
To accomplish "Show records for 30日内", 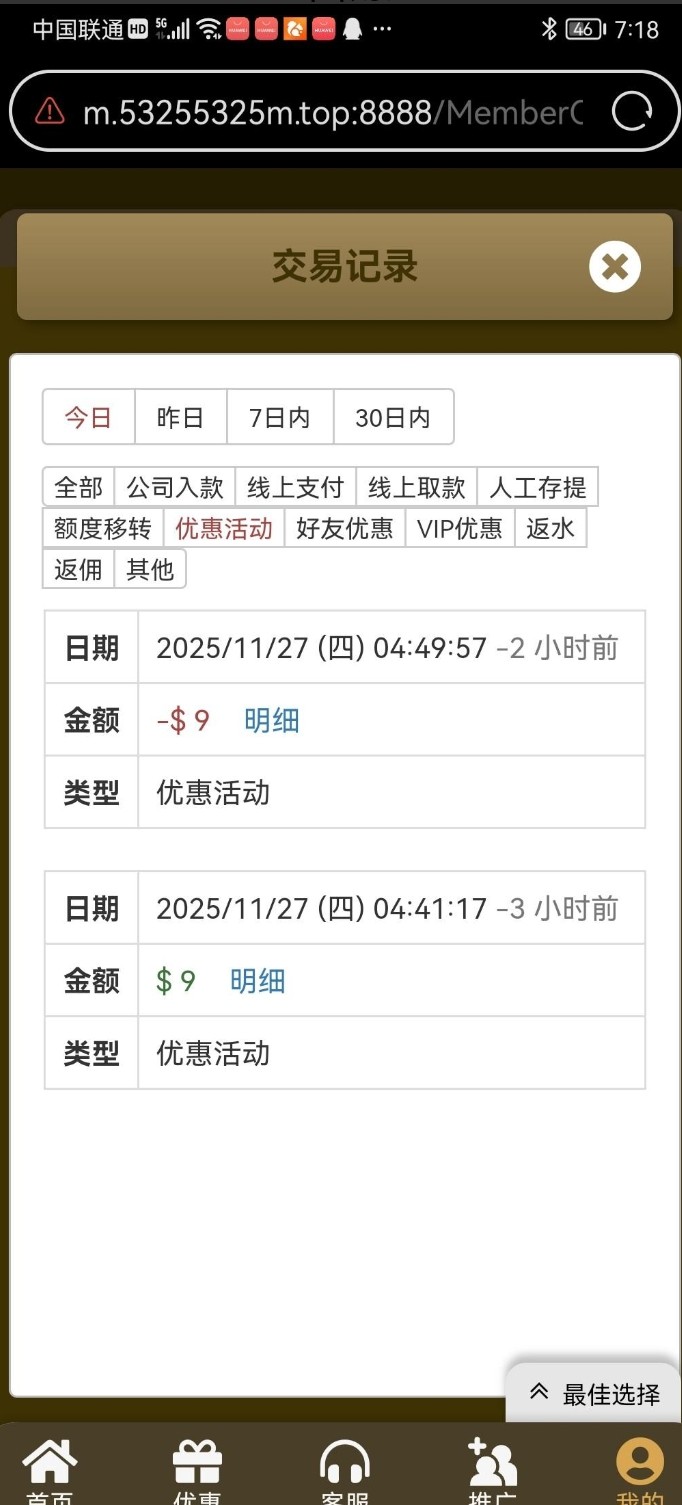I will click(392, 417).
